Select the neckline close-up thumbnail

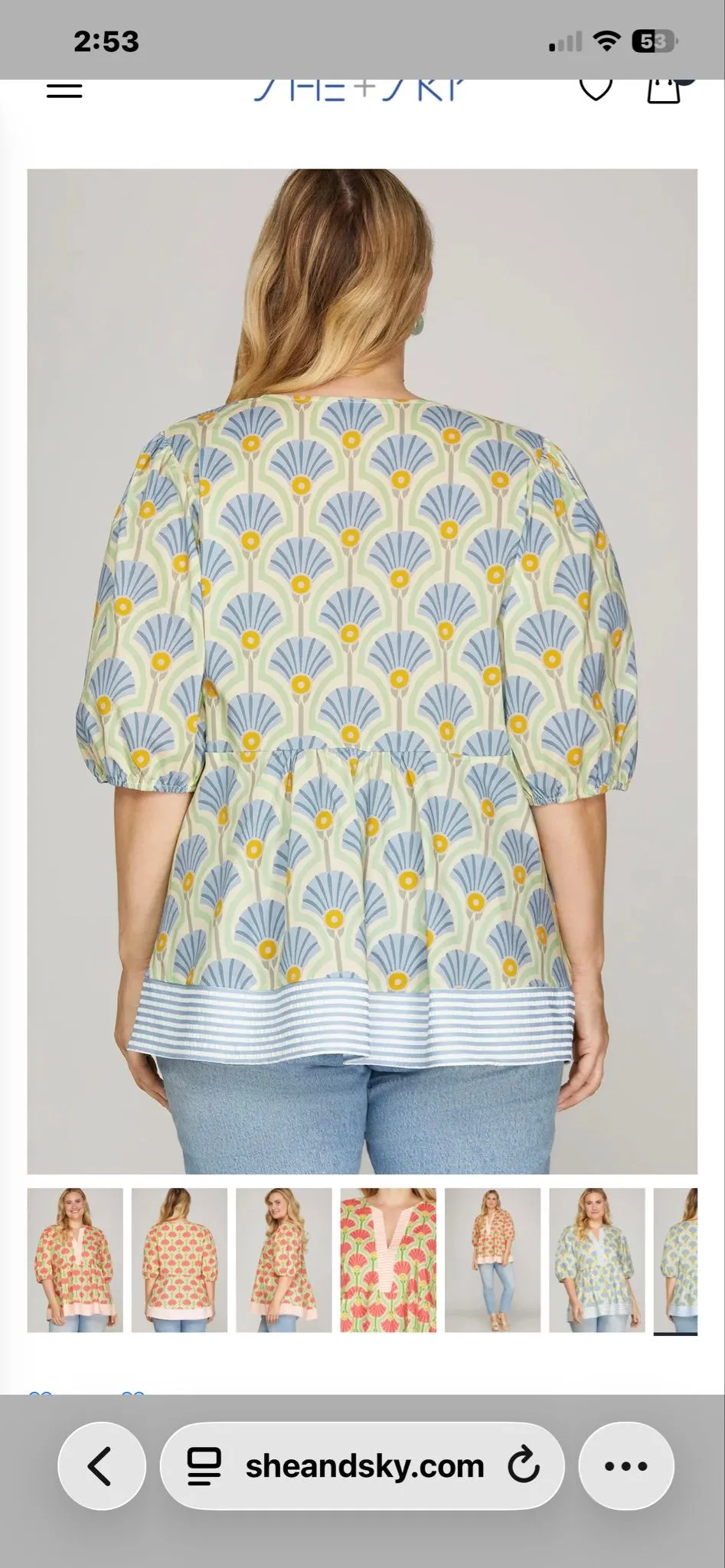pos(388,1260)
